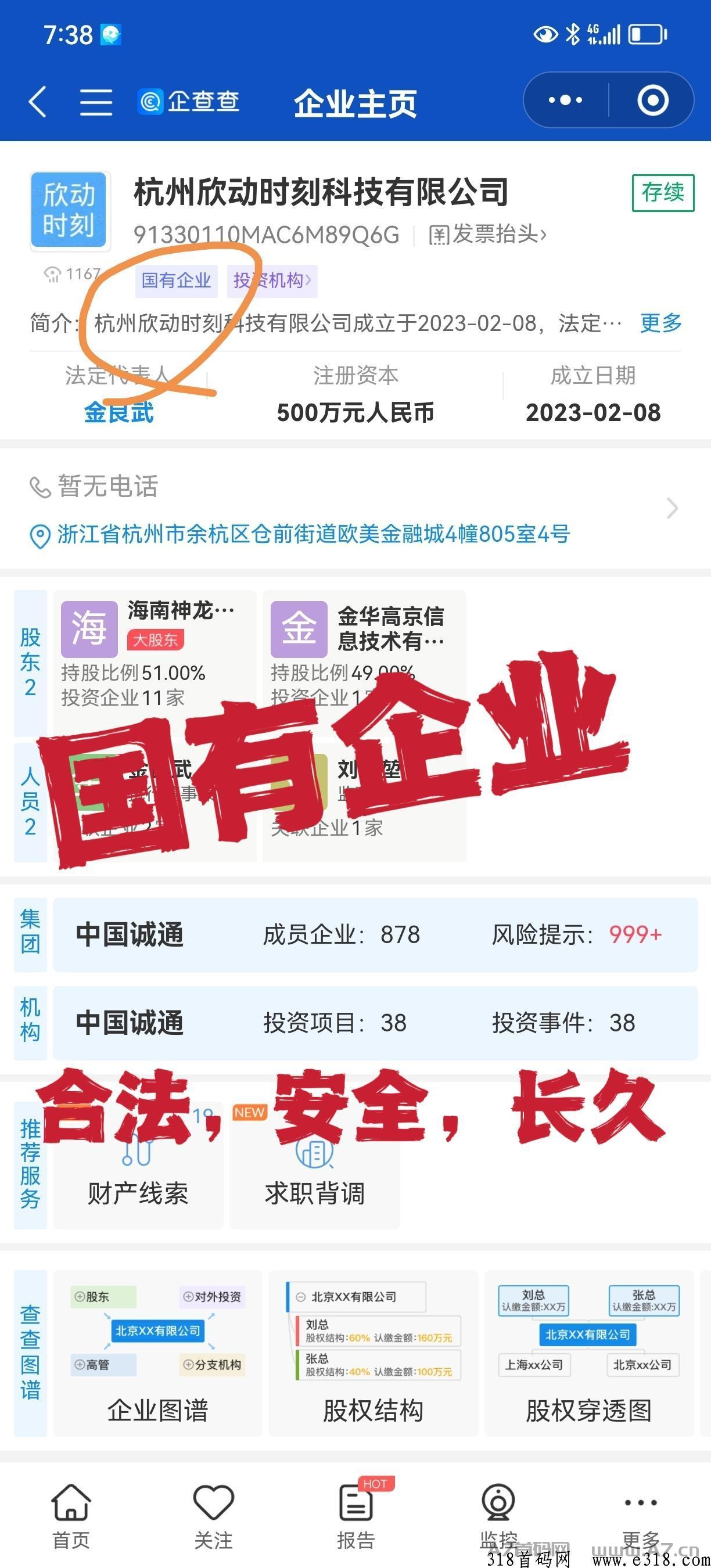Close the mini program with circle button
The width and height of the screenshot is (711, 1568).
coord(652,100)
